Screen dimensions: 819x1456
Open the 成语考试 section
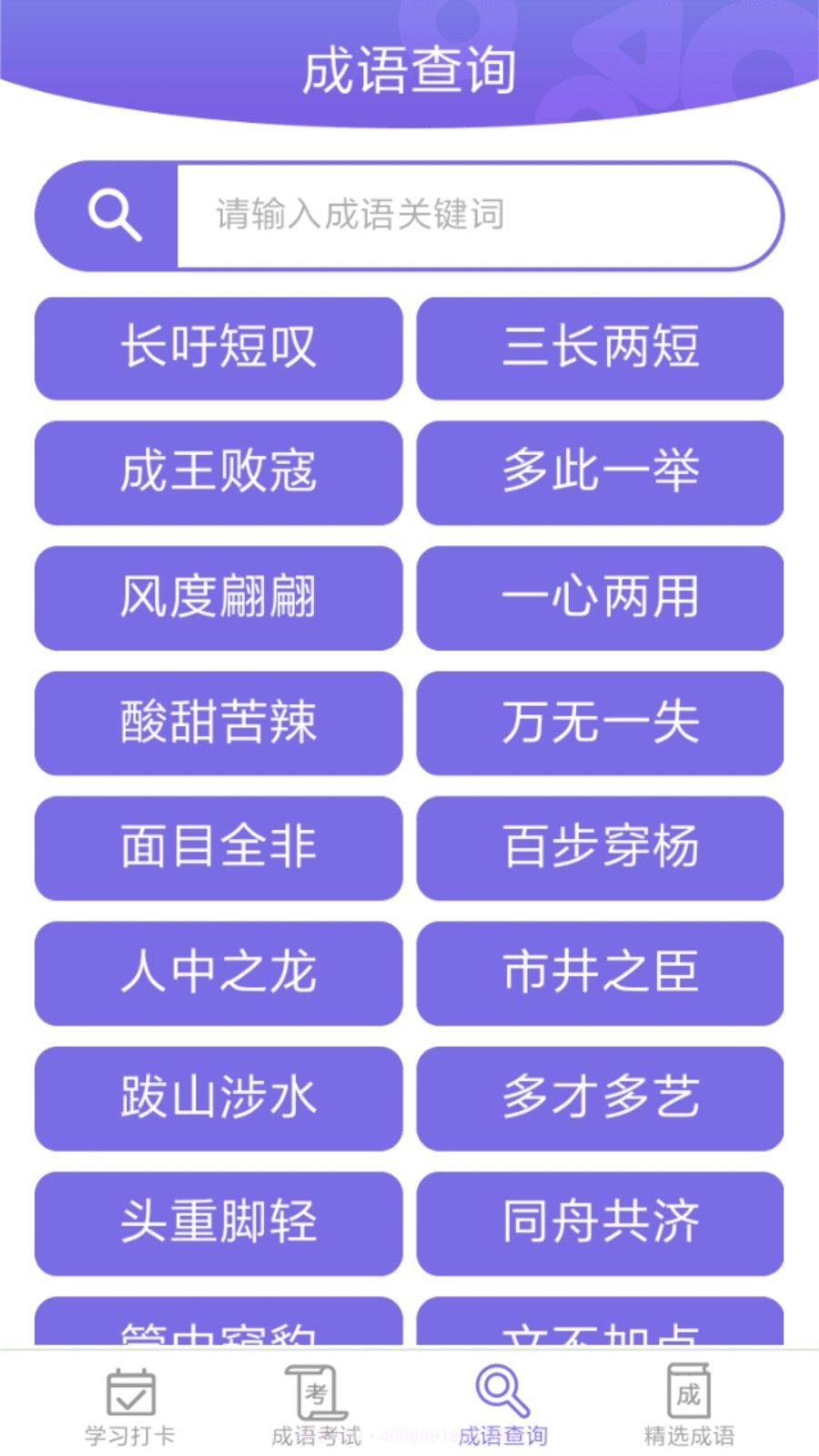pos(316,1406)
